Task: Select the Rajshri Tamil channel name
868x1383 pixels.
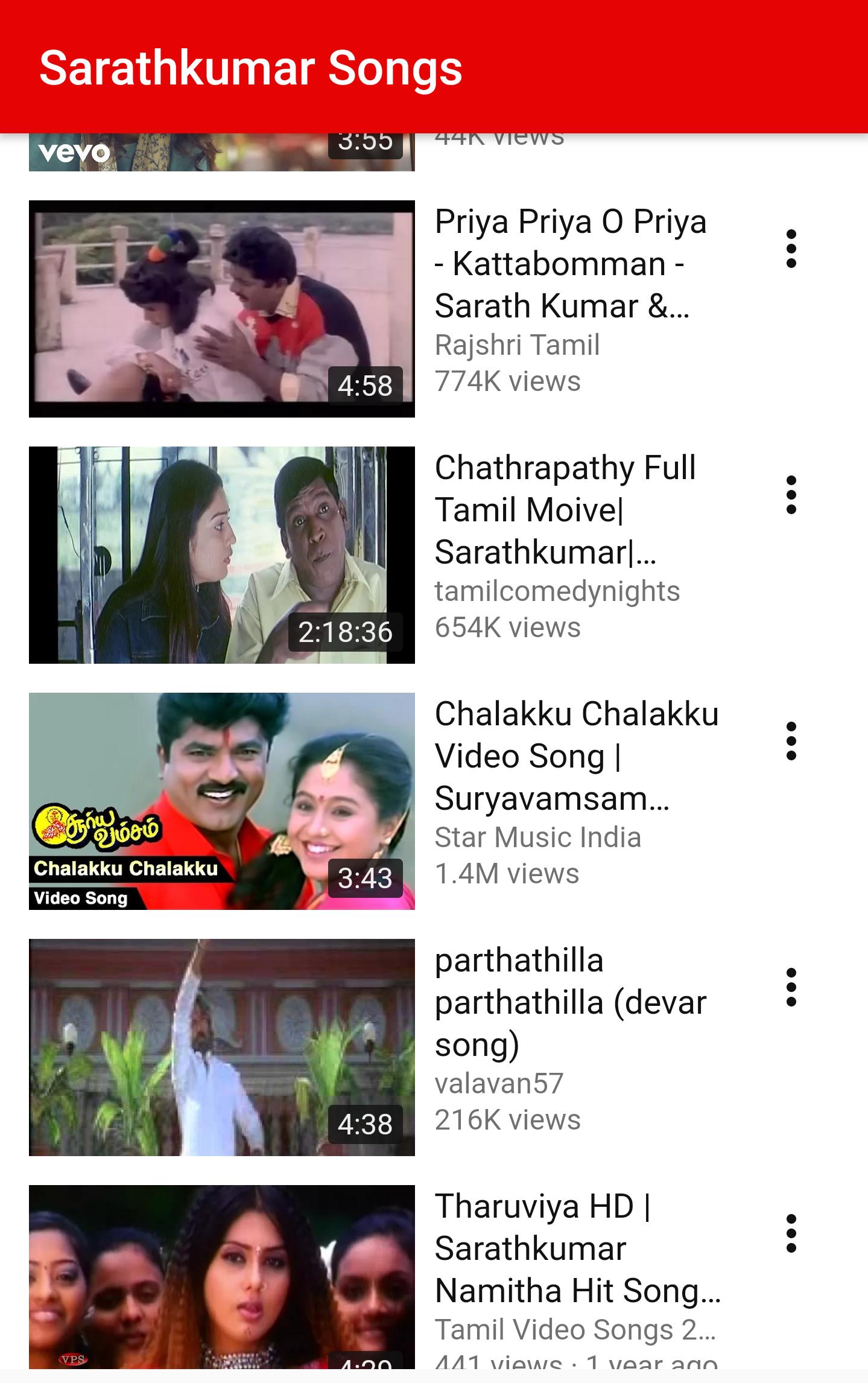Action: click(516, 345)
